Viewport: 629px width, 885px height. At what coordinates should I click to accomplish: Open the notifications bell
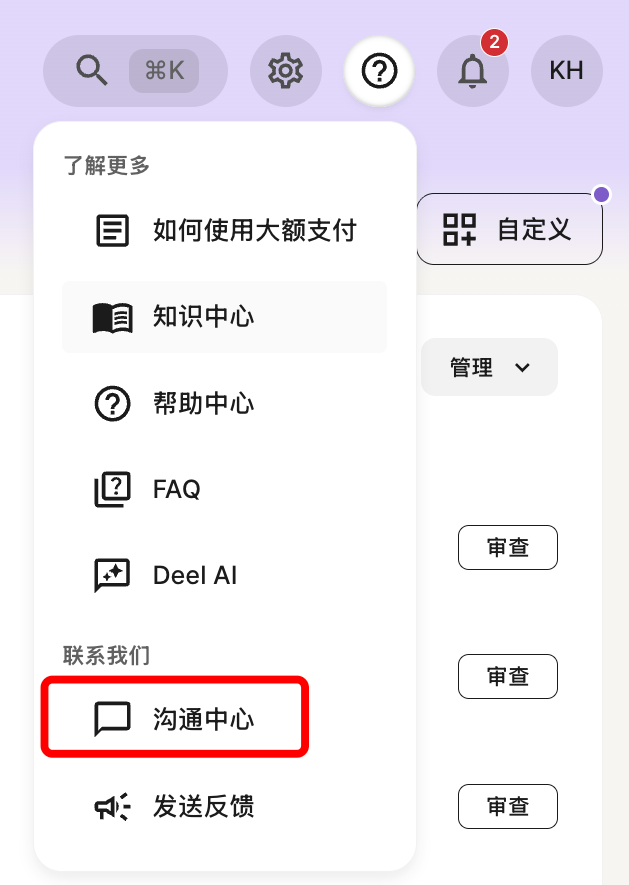tap(472, 71)
